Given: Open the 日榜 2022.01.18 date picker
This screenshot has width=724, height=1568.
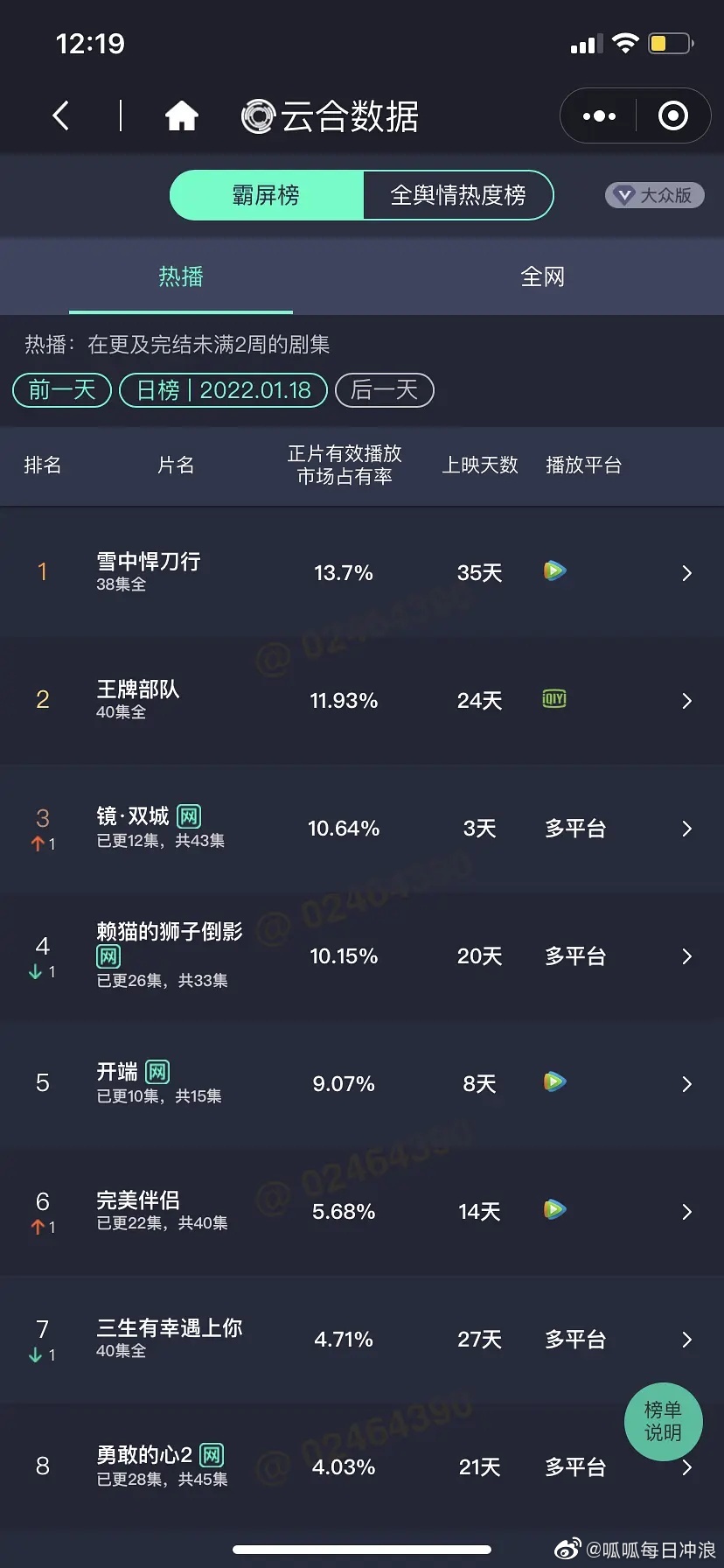Looking at the screenshot, I should (223, 390).
